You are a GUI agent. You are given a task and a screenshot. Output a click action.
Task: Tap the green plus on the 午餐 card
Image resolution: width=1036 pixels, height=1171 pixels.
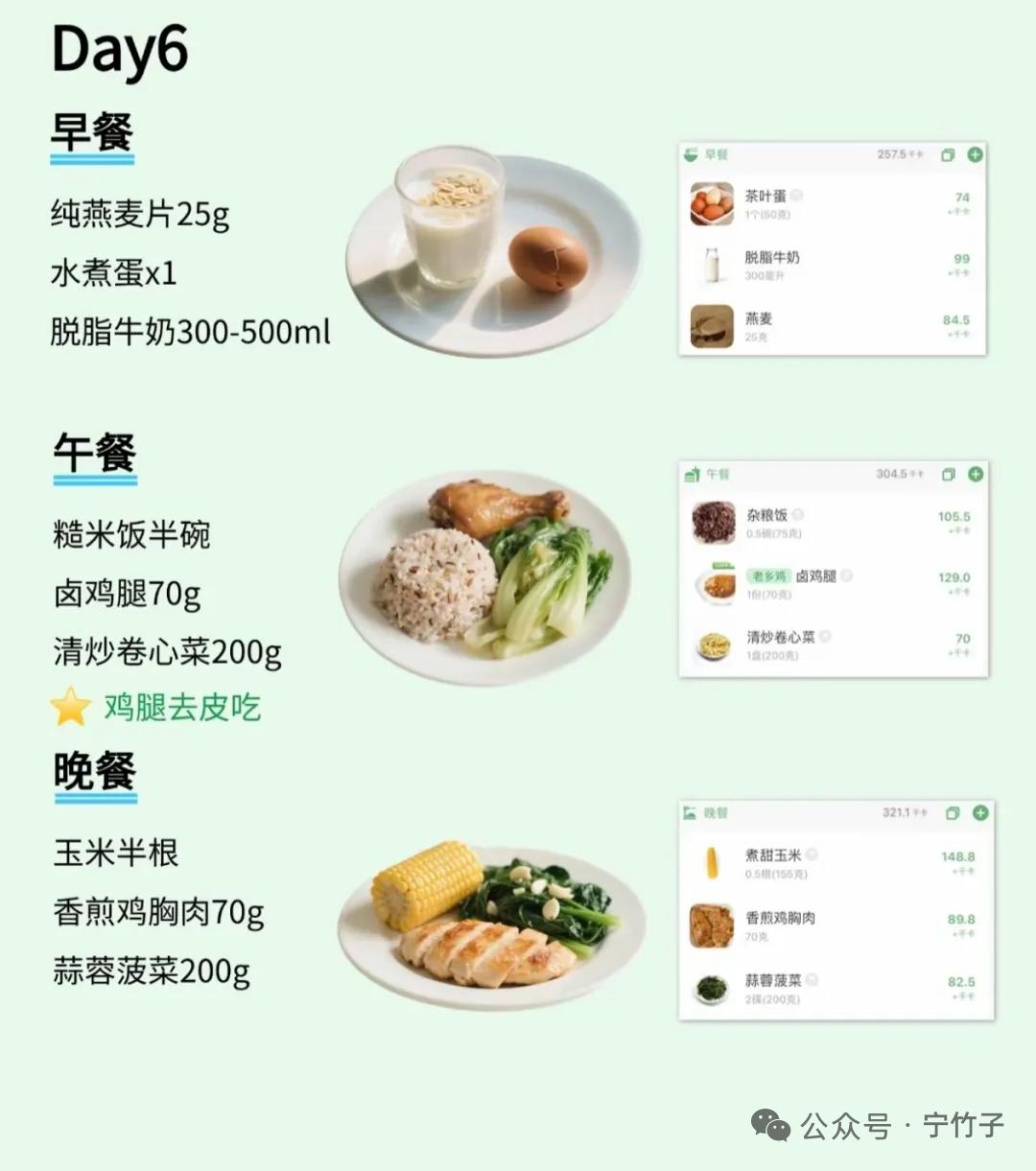point(977,472)
